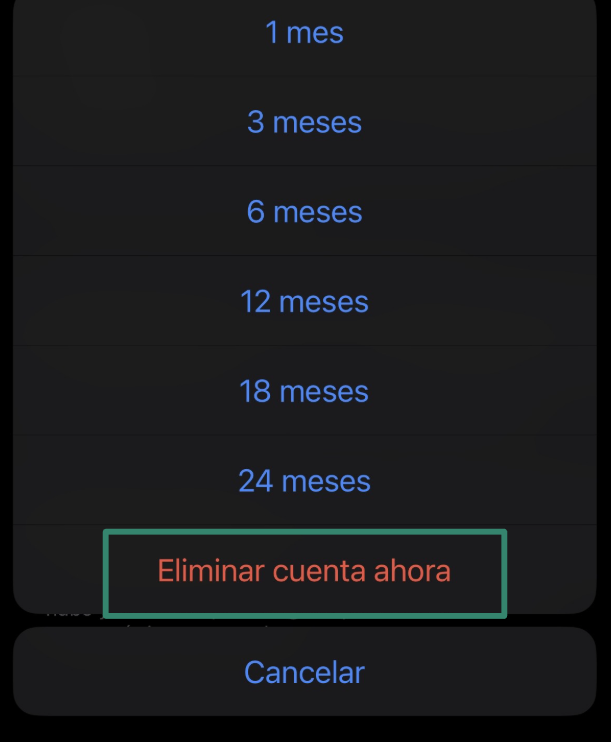Choose 3 meses from the list
This screenshot has width=611, height=742.
pyautogui.click(x=304, y=122)
